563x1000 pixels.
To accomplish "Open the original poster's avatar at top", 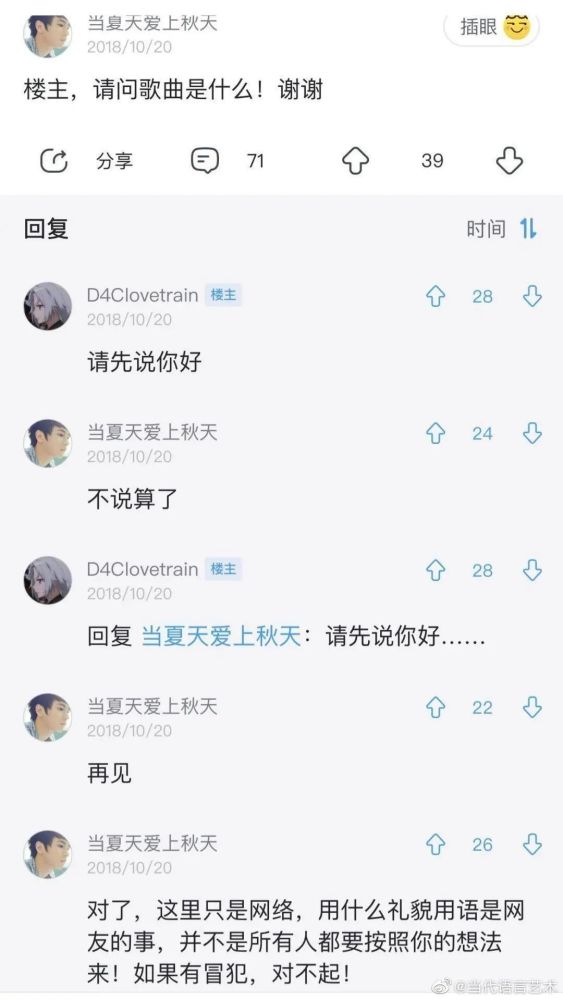I will coord(48,33).
